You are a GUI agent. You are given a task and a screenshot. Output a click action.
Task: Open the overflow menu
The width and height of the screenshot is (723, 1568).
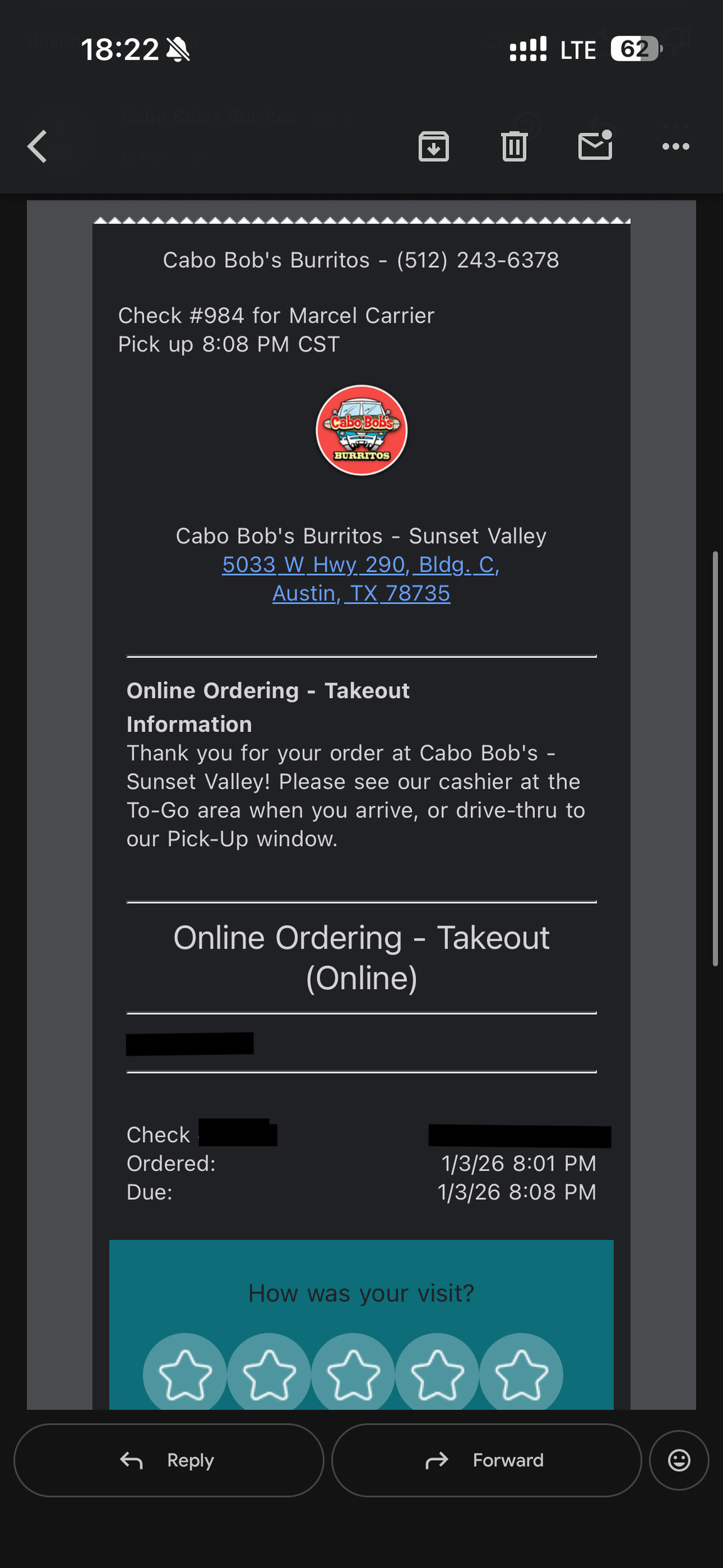click(675, 147)
